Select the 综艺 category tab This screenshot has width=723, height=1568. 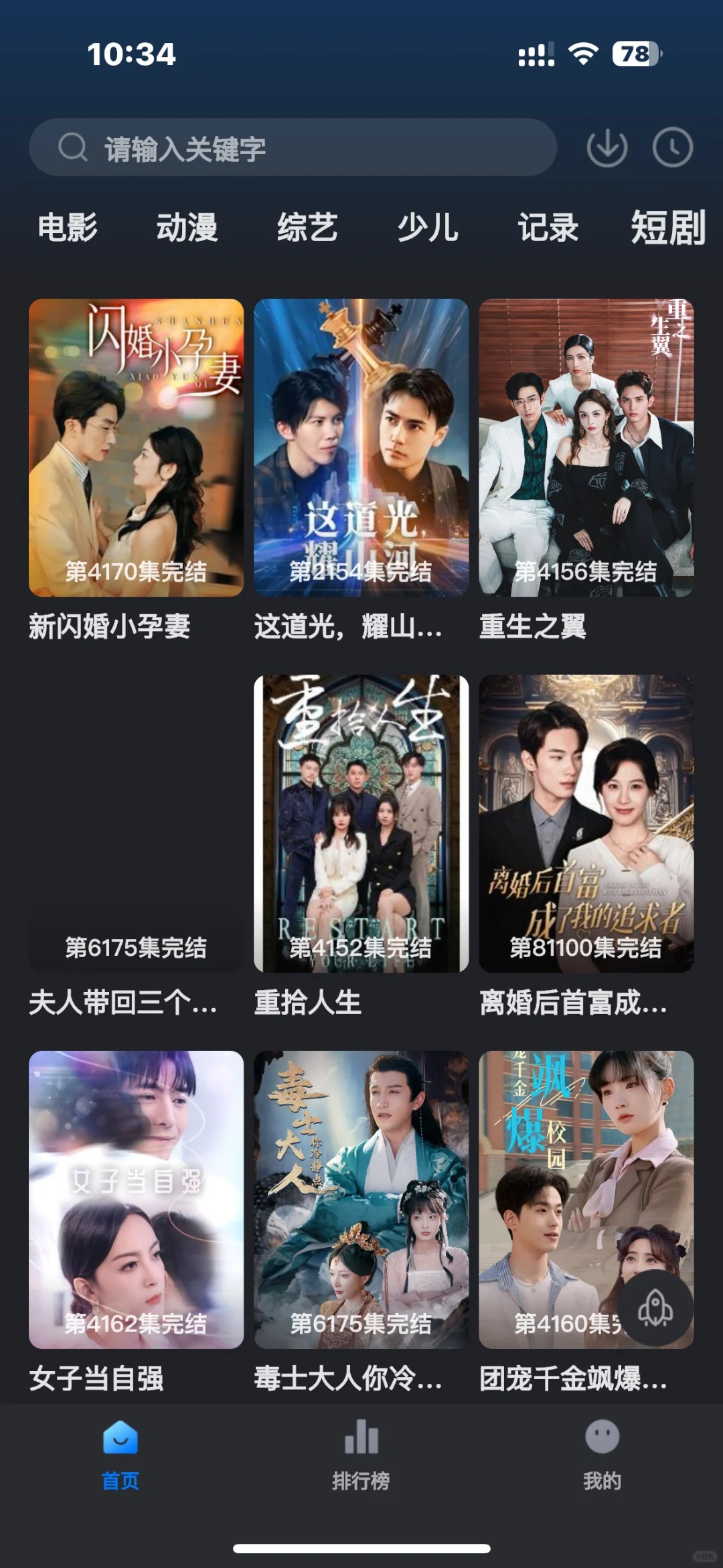click(x=308, y=228)
